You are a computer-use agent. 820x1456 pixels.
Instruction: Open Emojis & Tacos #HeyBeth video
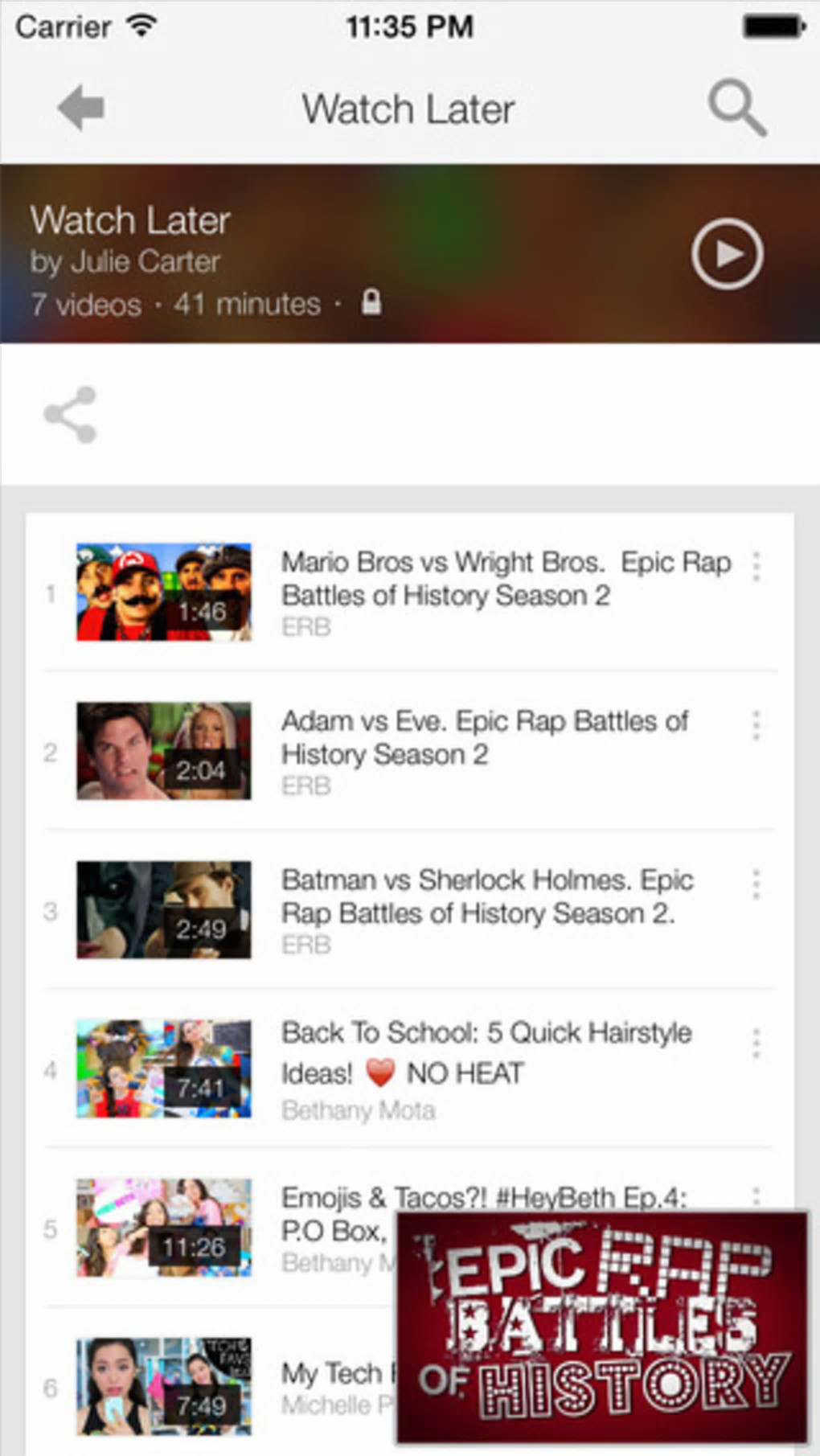tap(164, 1228)
